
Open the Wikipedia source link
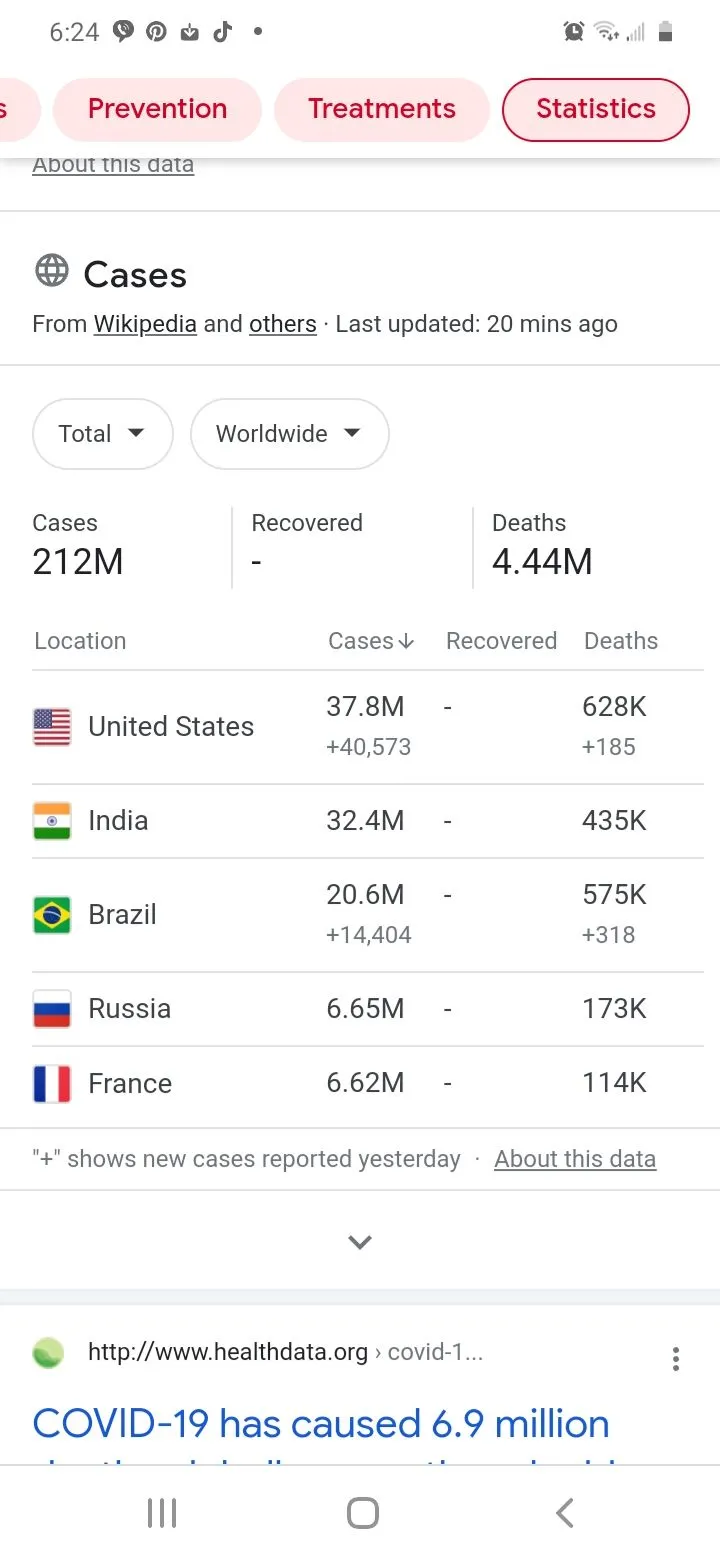145,324
